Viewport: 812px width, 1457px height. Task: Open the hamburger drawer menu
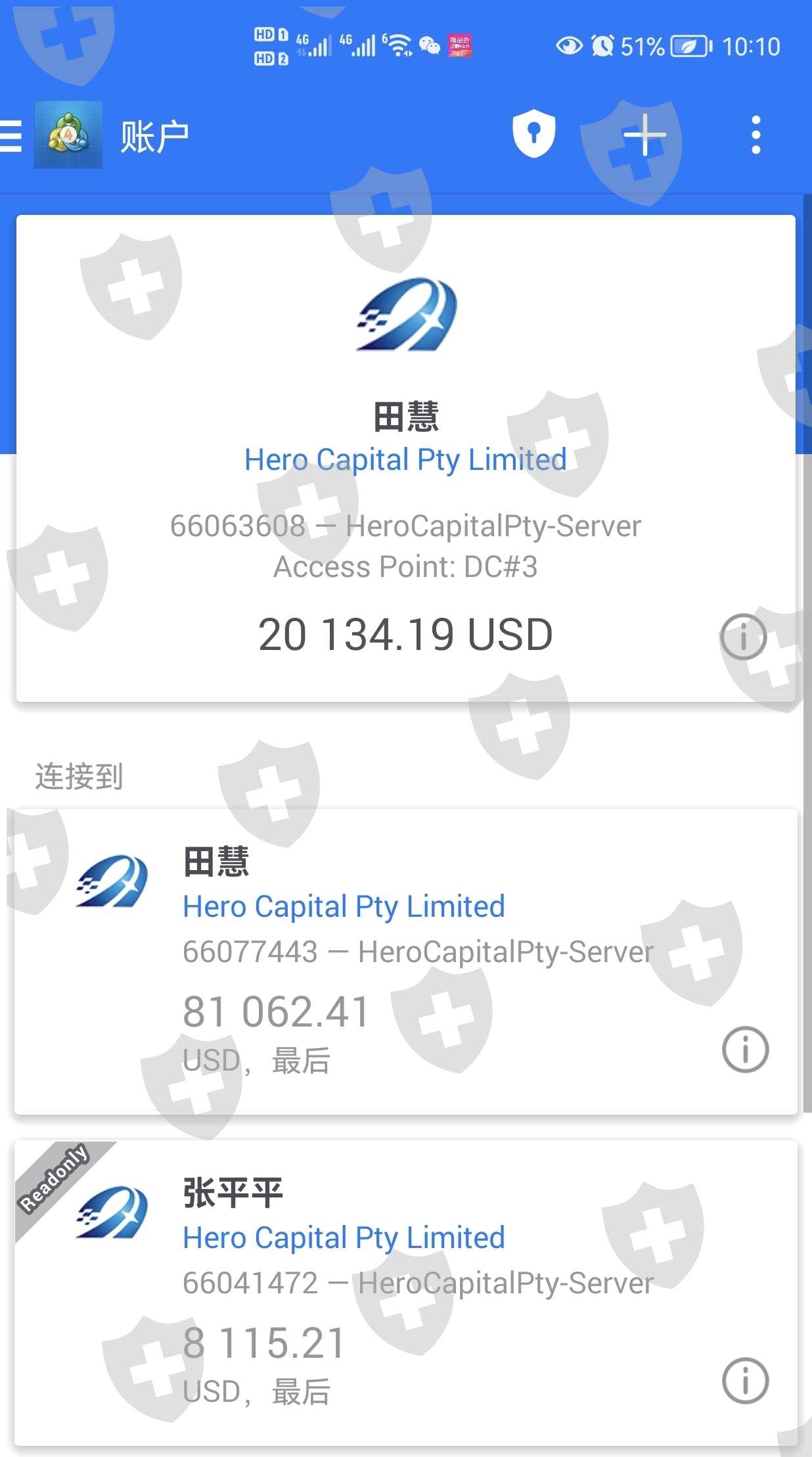[11, 136]
